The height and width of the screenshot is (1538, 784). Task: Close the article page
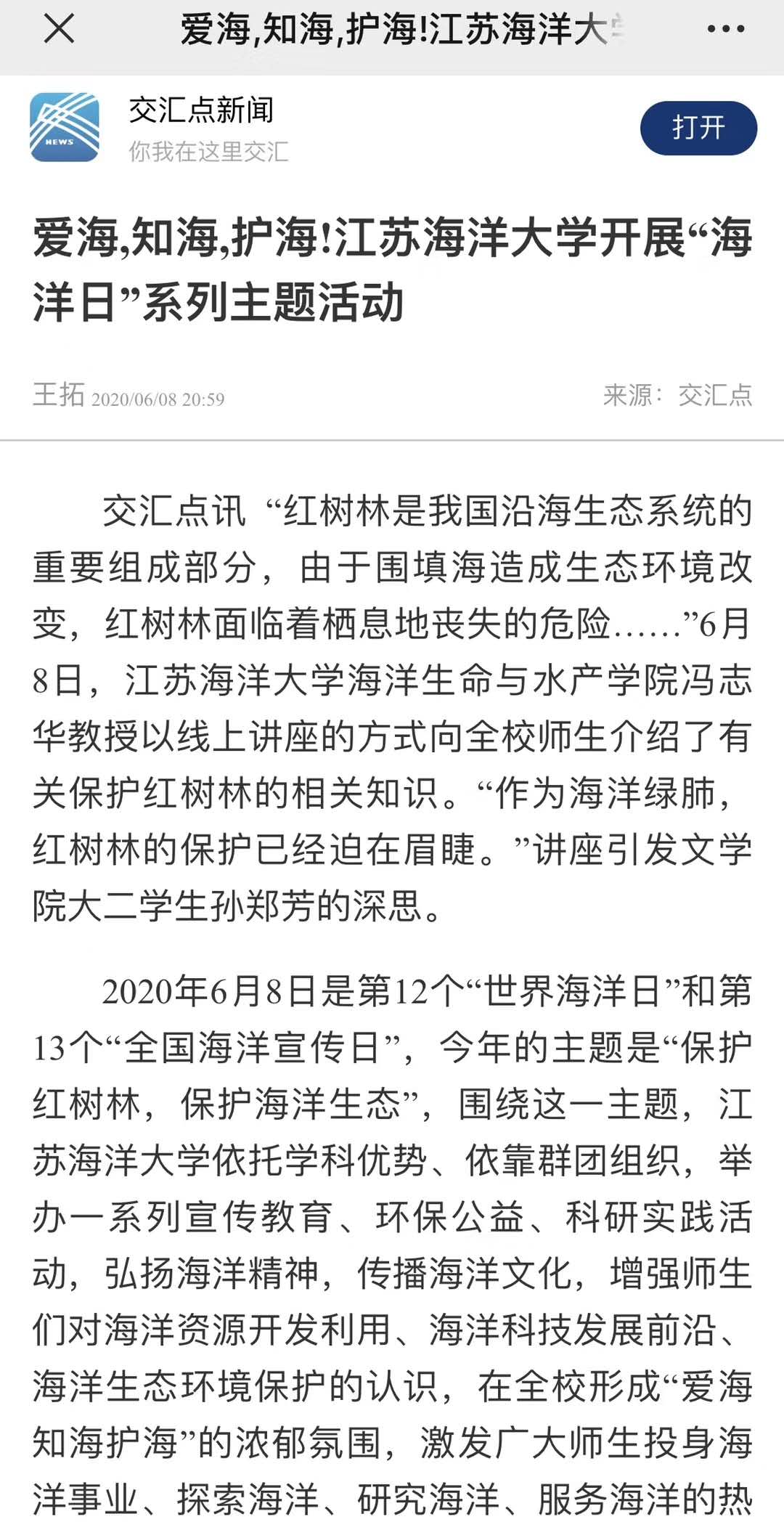pyautogui.click(x=59, y=30)
